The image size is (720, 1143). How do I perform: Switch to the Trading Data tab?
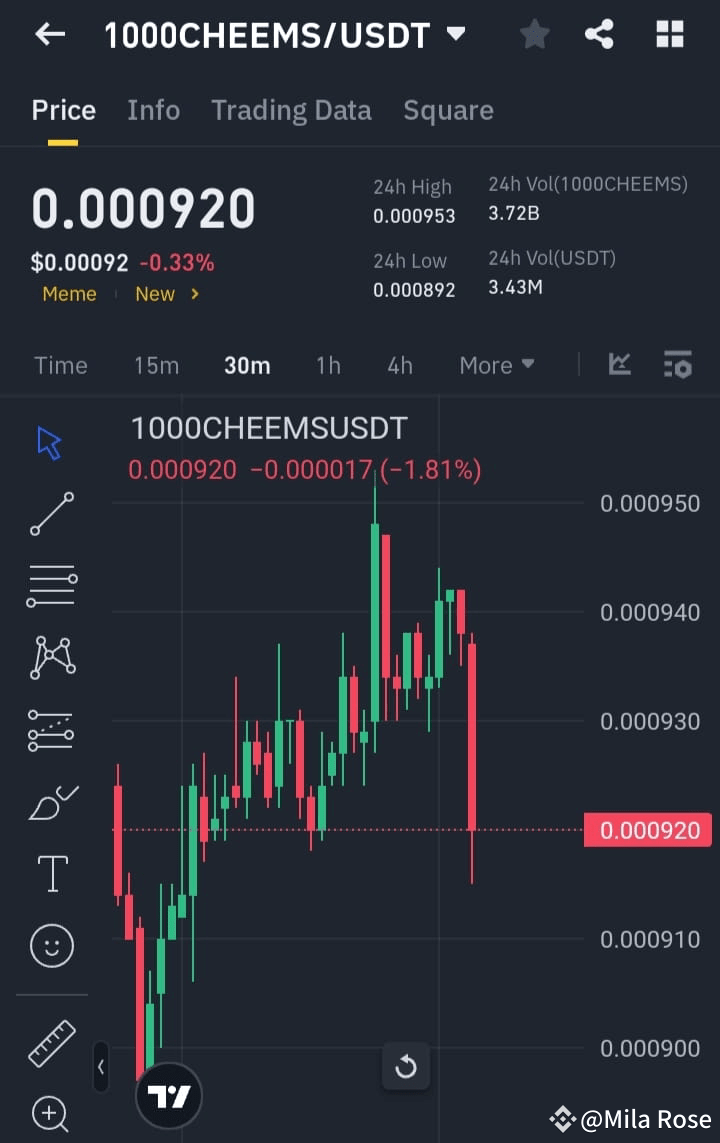tap(291, 110)
